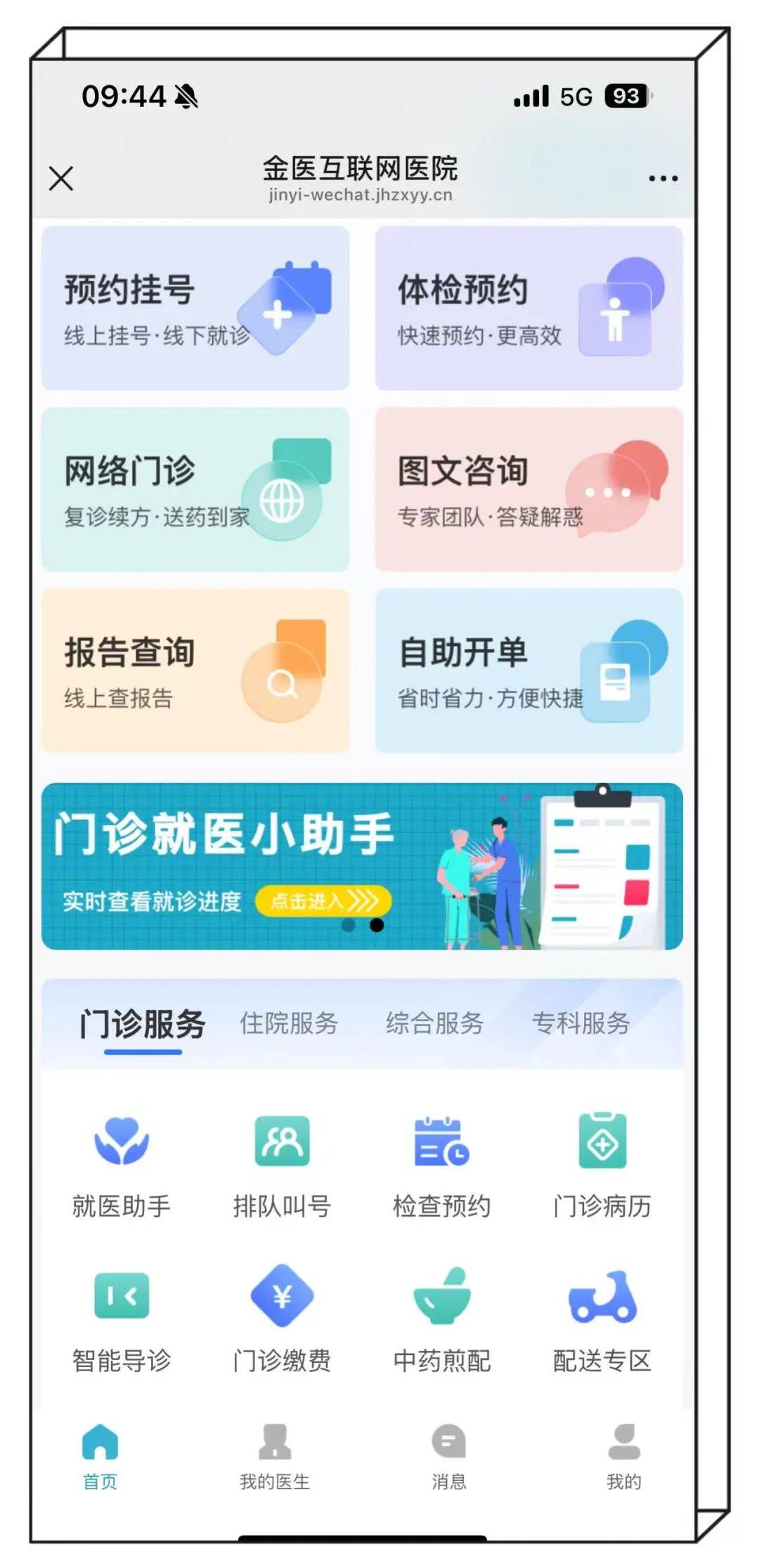
Task: Switch to 专科服务 tab
Action: [580, 1023]
